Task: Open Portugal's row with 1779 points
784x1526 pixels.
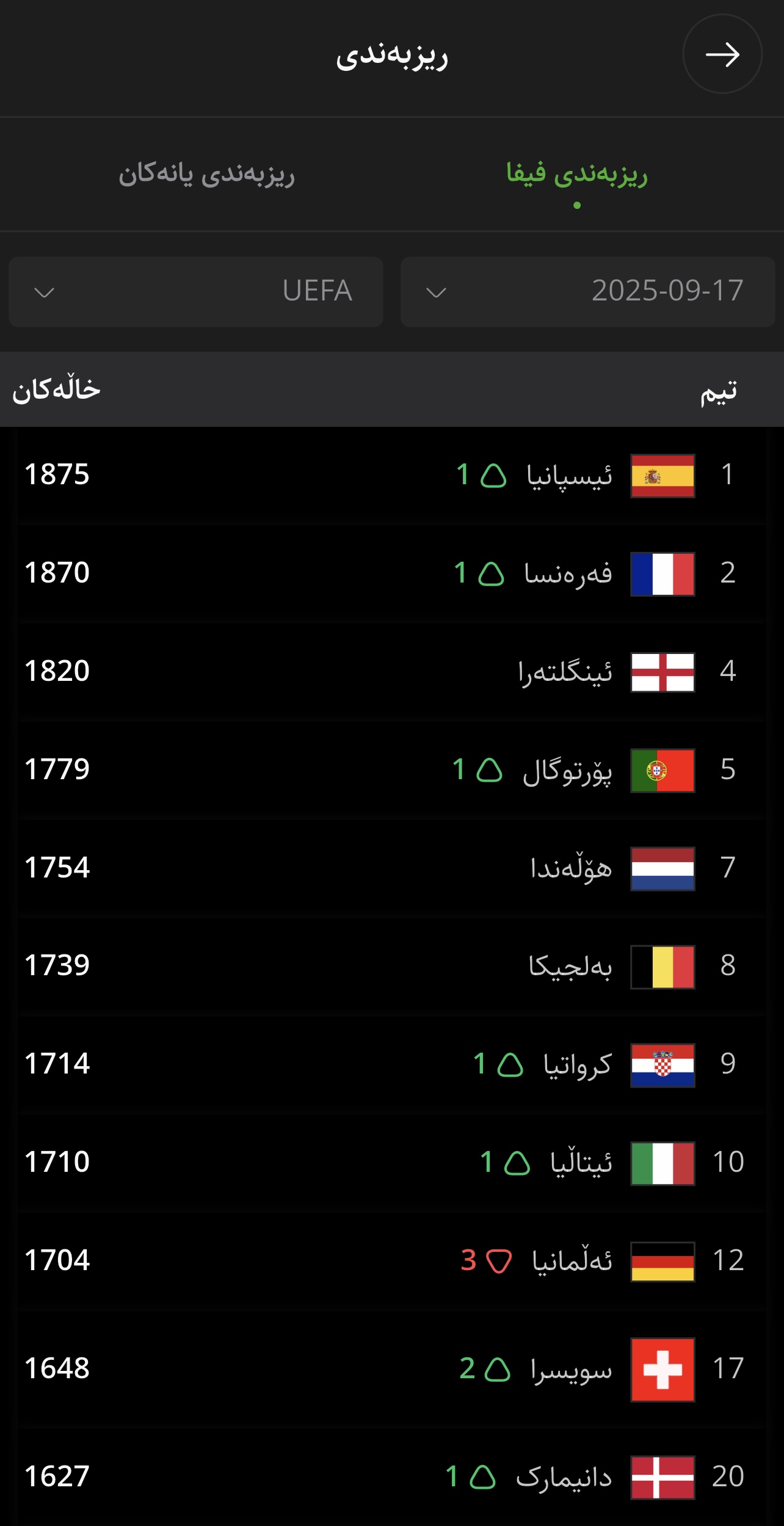Action: tap(392, 770)
